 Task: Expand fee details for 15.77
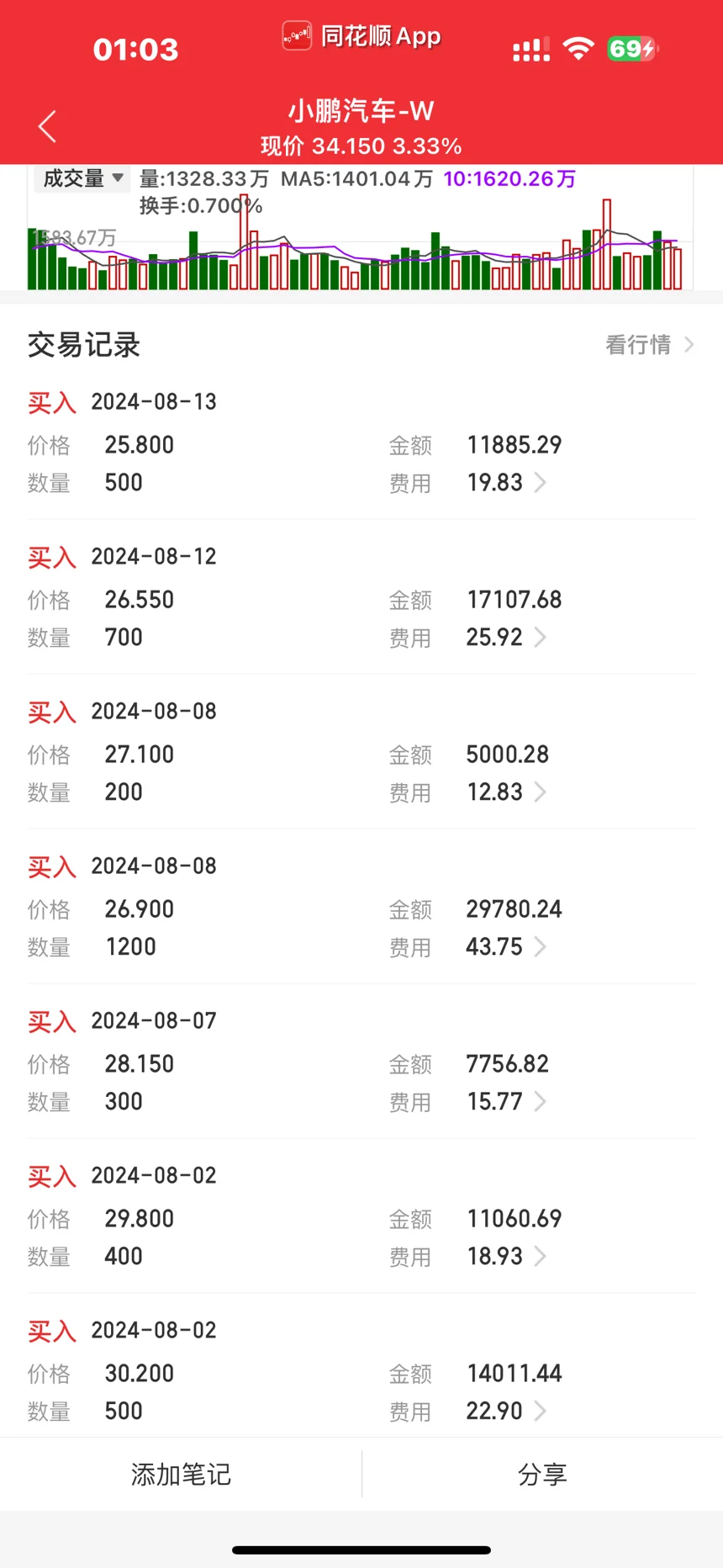pyautogui.click(x=540, y=1102)
